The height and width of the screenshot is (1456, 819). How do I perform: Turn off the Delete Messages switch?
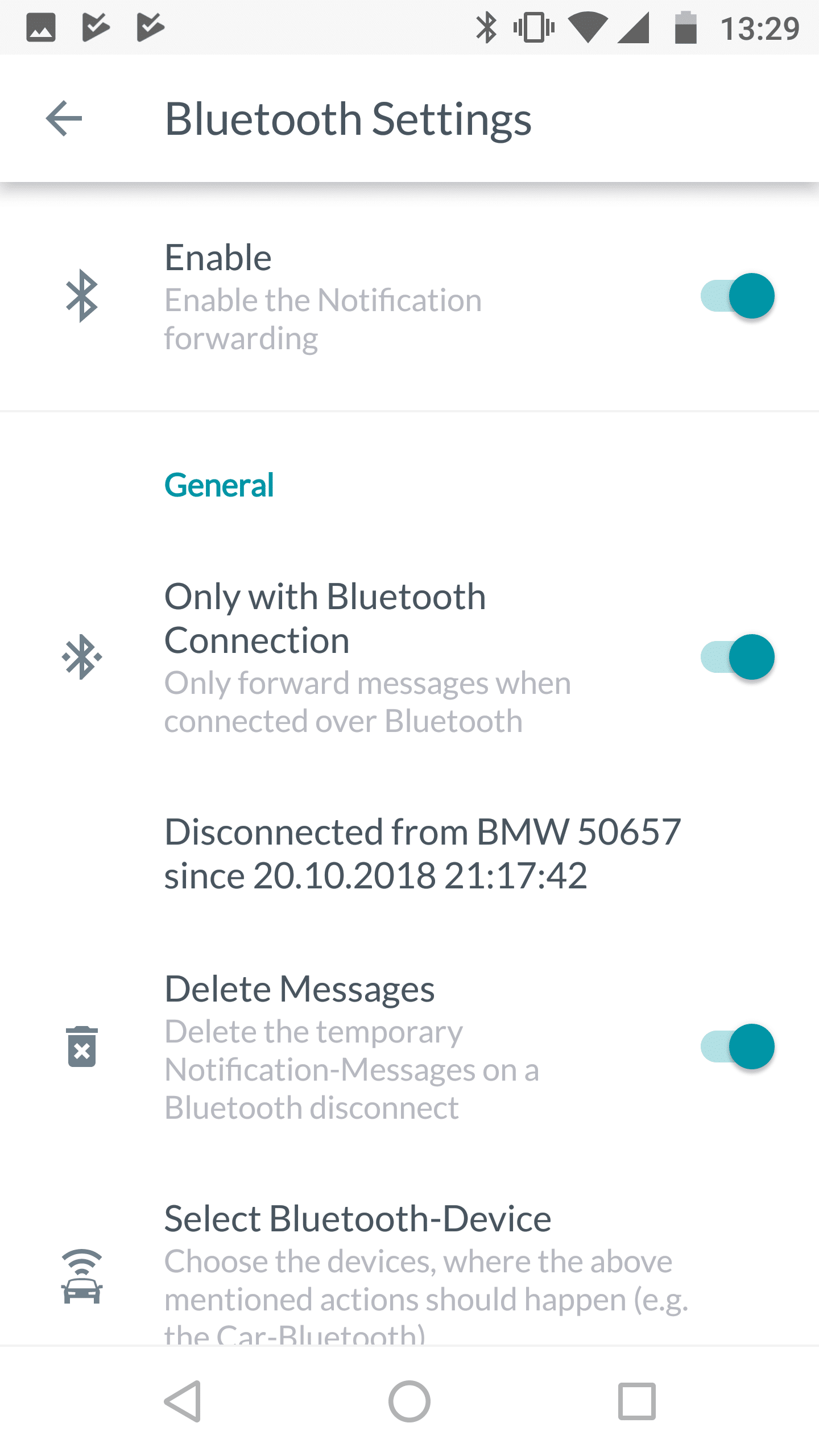737,1046
